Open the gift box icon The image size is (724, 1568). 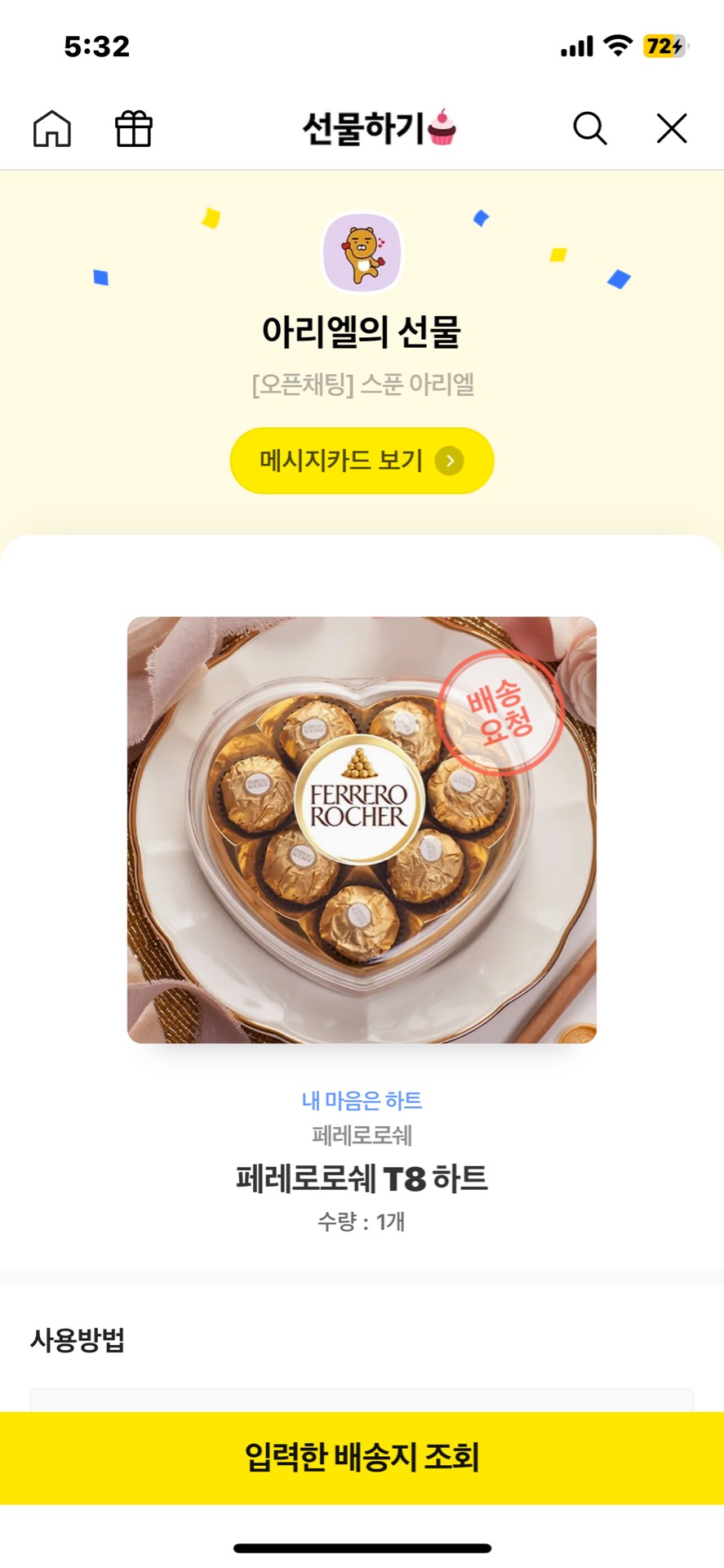134,129
